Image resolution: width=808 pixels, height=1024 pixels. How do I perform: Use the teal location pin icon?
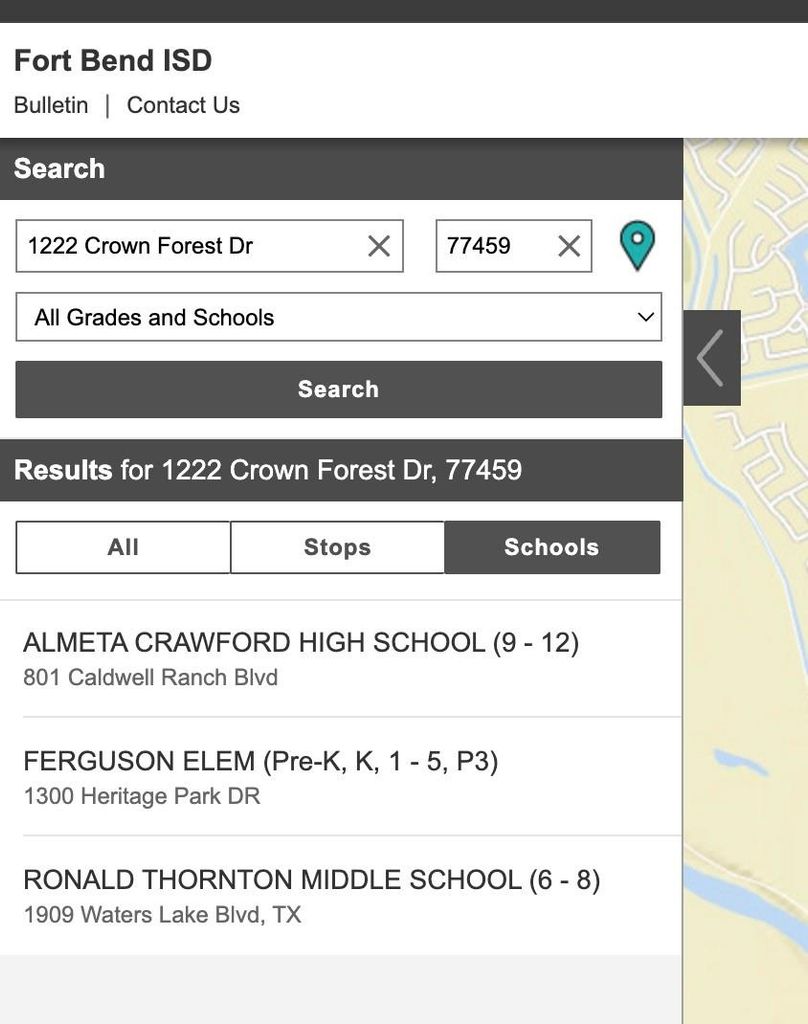637,245
